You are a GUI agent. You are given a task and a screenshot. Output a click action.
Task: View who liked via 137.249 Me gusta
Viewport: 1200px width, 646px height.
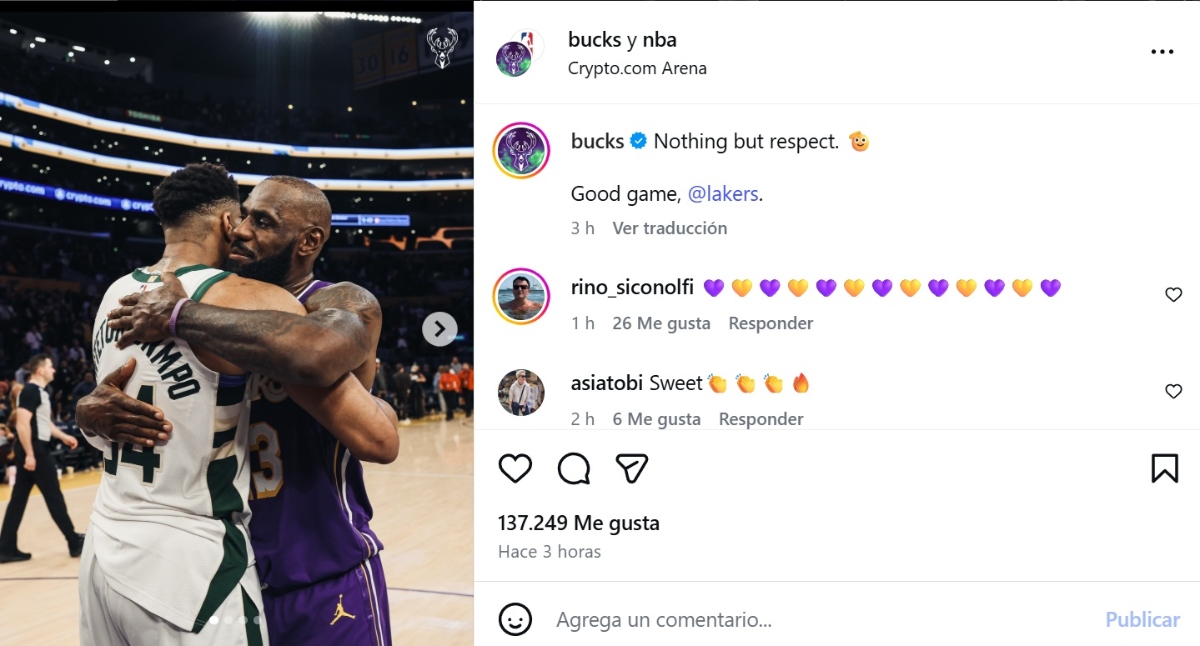point(578,523)
